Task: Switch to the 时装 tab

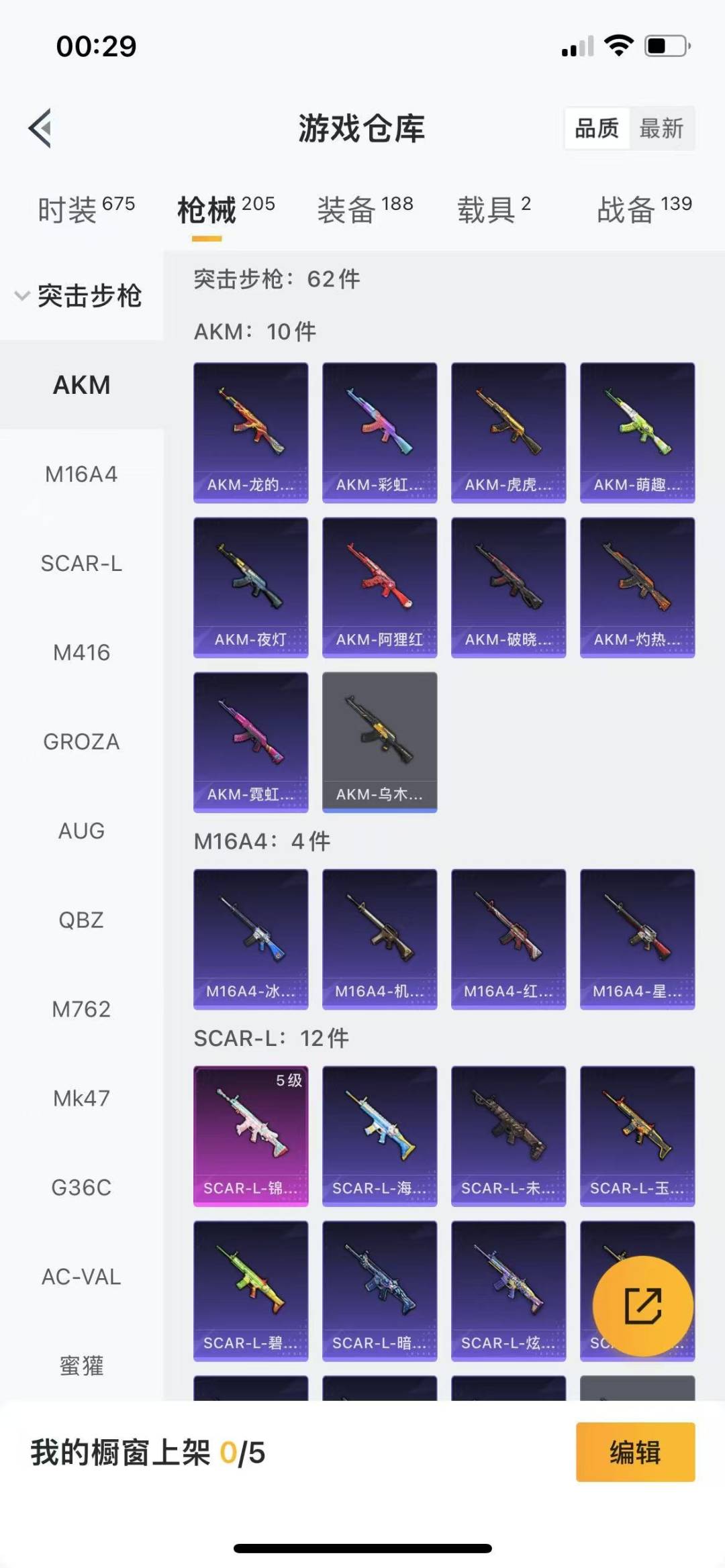Action: tap(86, 209)
